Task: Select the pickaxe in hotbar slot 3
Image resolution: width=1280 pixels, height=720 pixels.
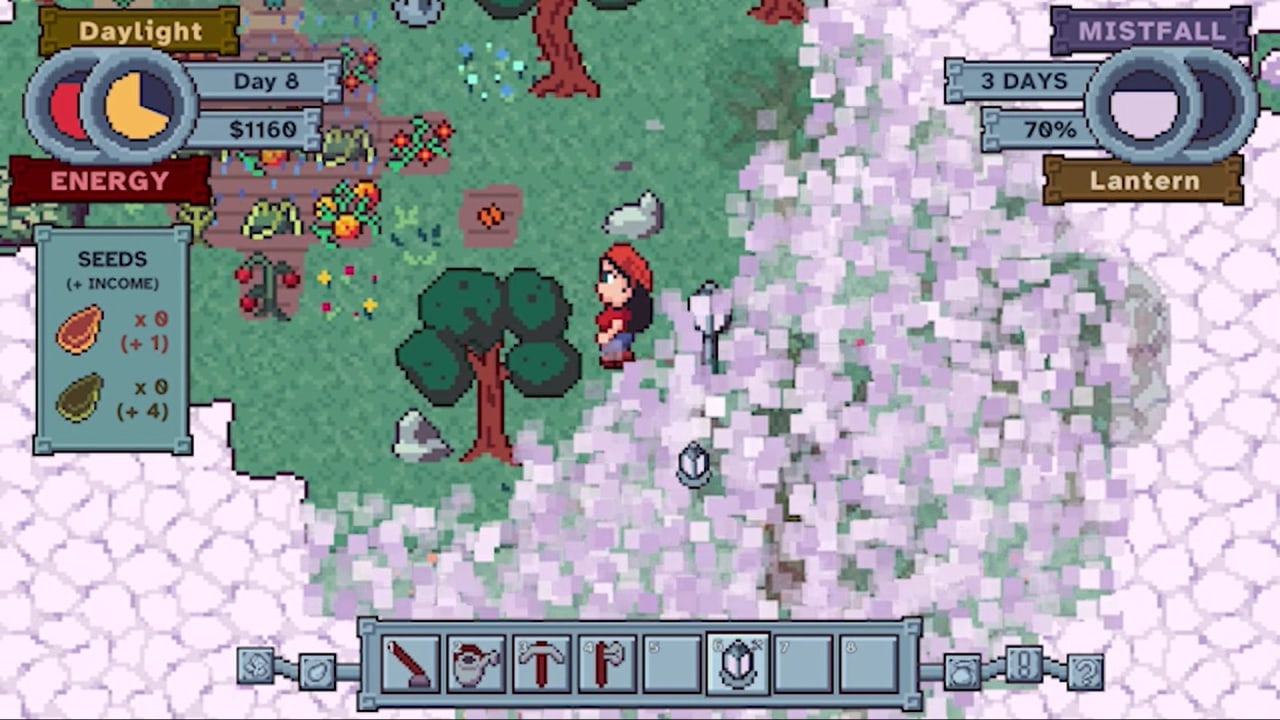Action: click(x=541, y=664)
